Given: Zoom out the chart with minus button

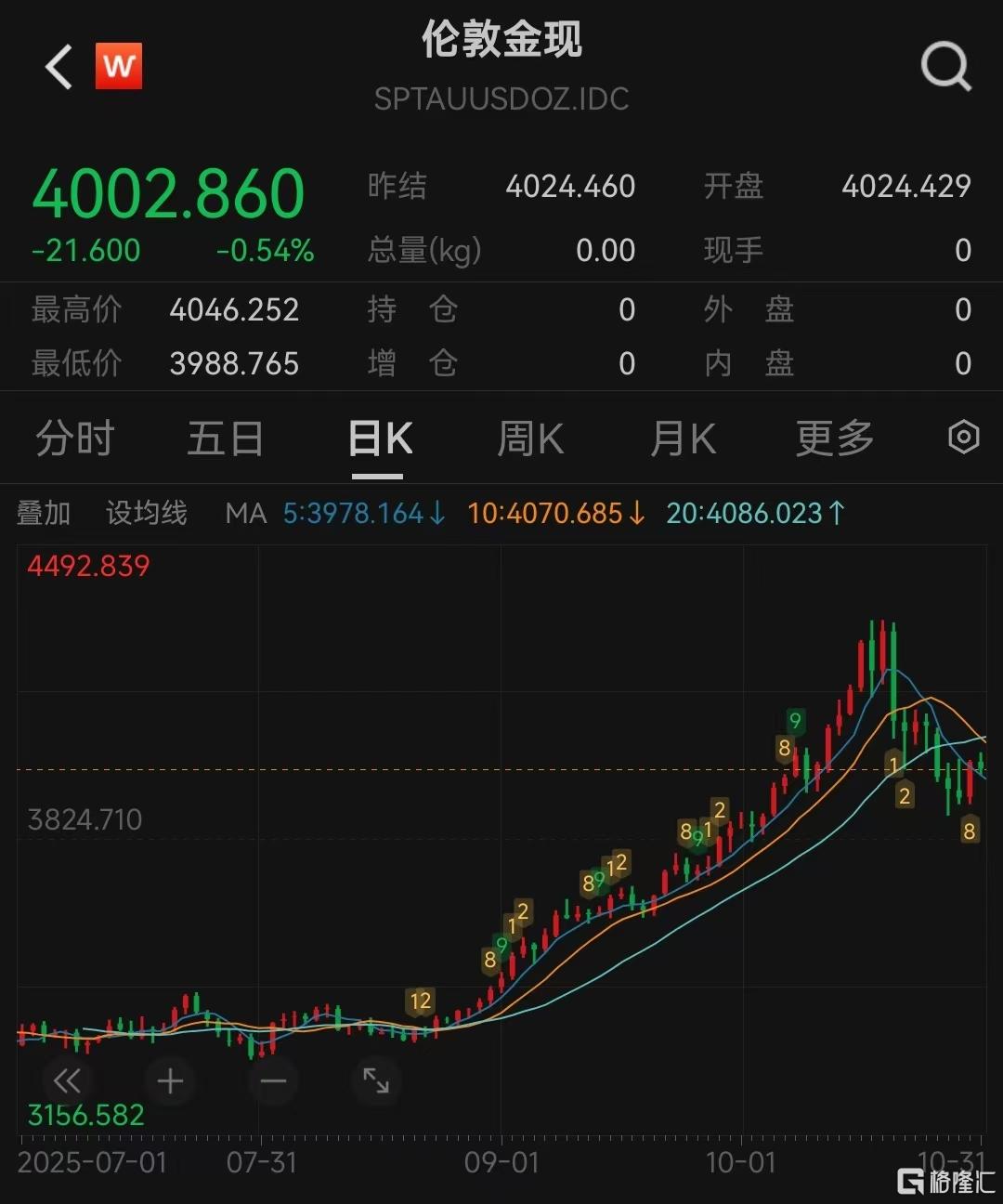Looking at the screenshot, I should pos(273,1080).
